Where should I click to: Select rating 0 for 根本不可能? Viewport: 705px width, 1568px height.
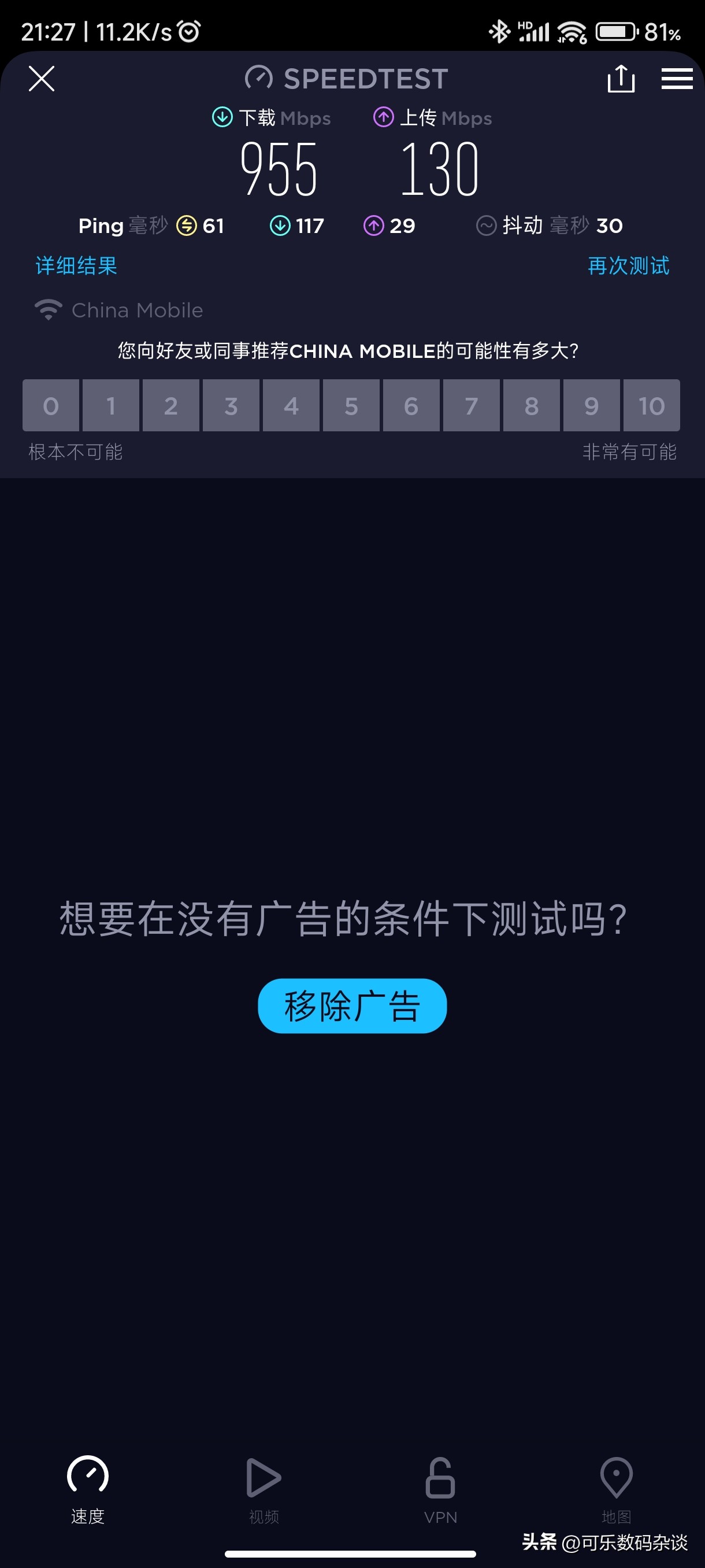click(50, 405)
